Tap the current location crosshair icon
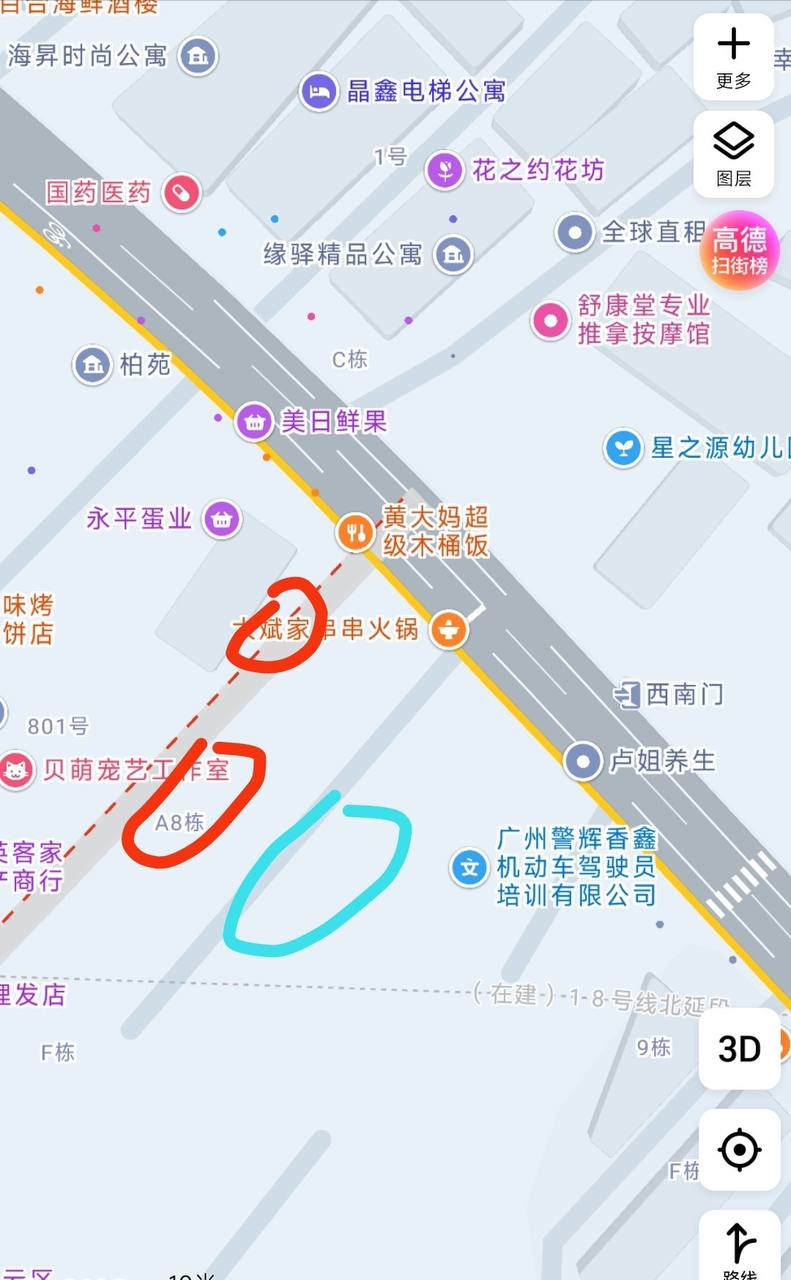 pos(739,1148)
